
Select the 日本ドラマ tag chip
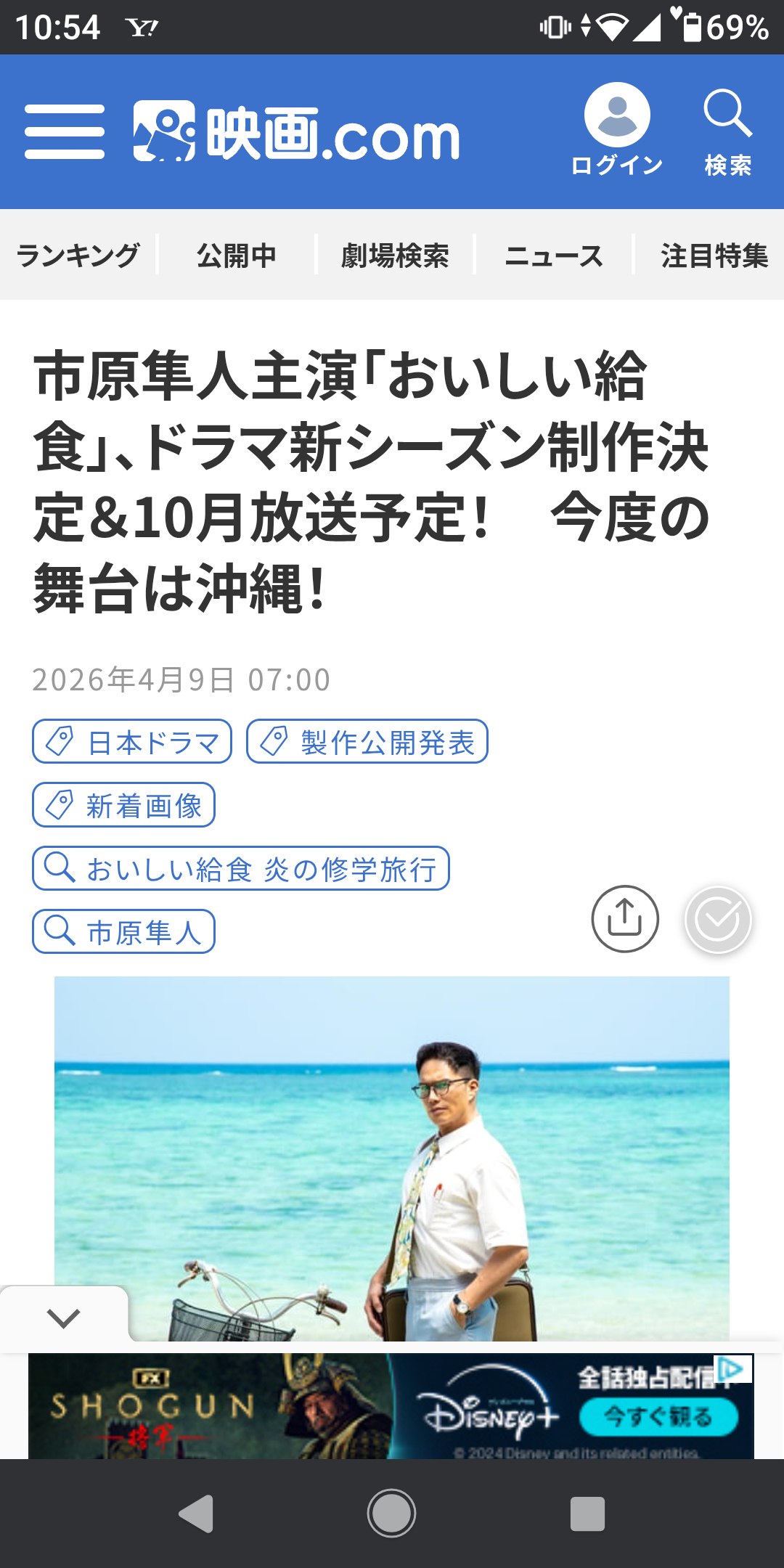(132, 742)
